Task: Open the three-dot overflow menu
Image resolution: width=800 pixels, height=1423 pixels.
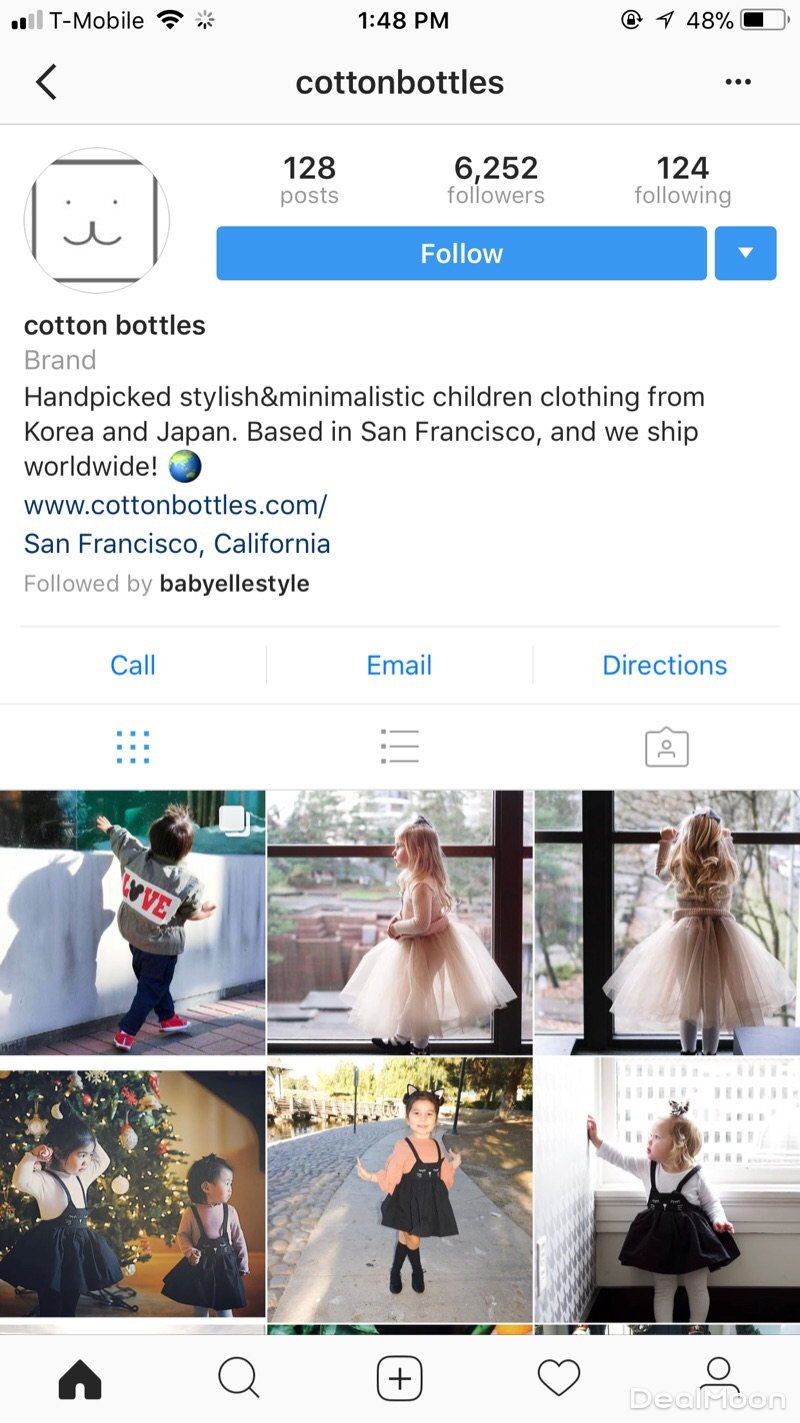Action: [738, 82]
